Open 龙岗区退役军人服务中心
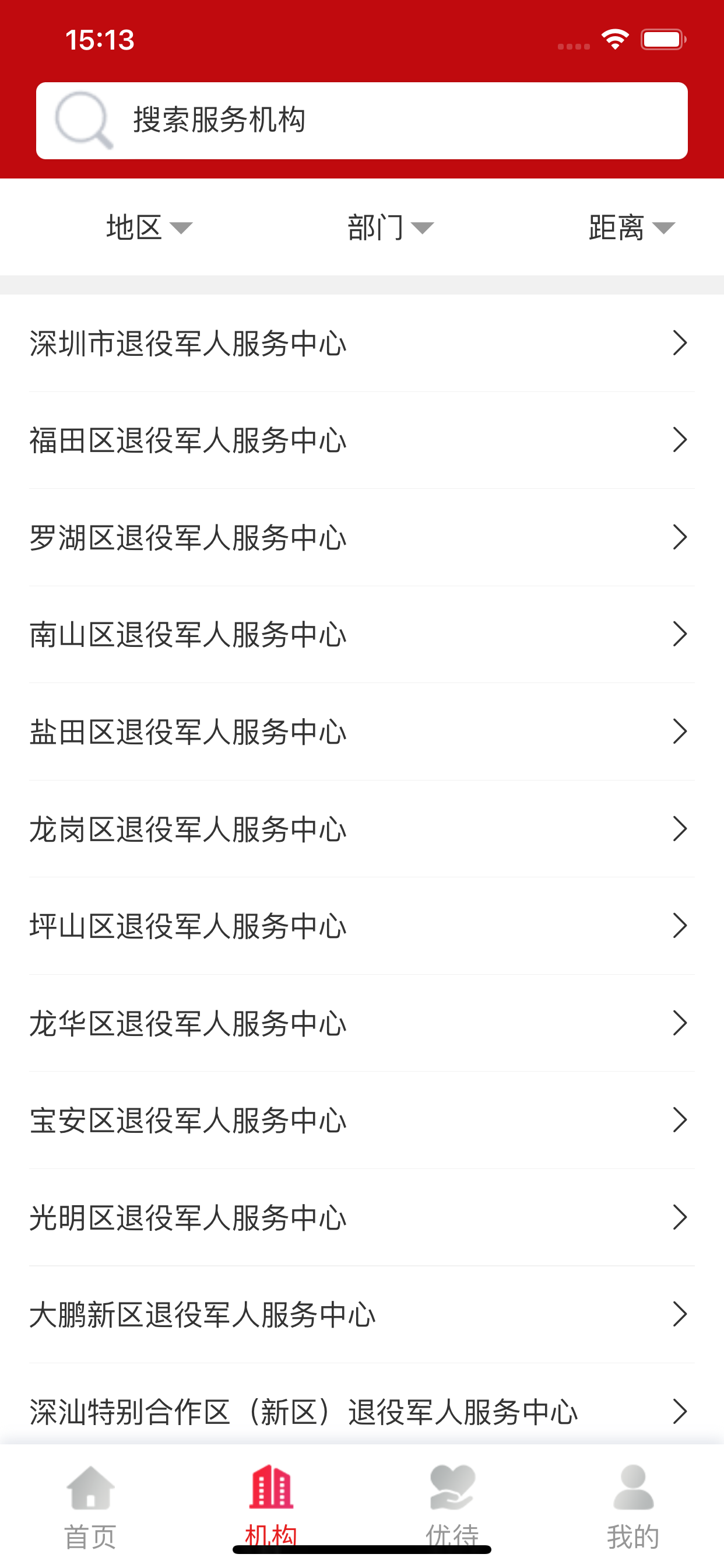This screenshot has width=724, height=1568. [362, 829]
